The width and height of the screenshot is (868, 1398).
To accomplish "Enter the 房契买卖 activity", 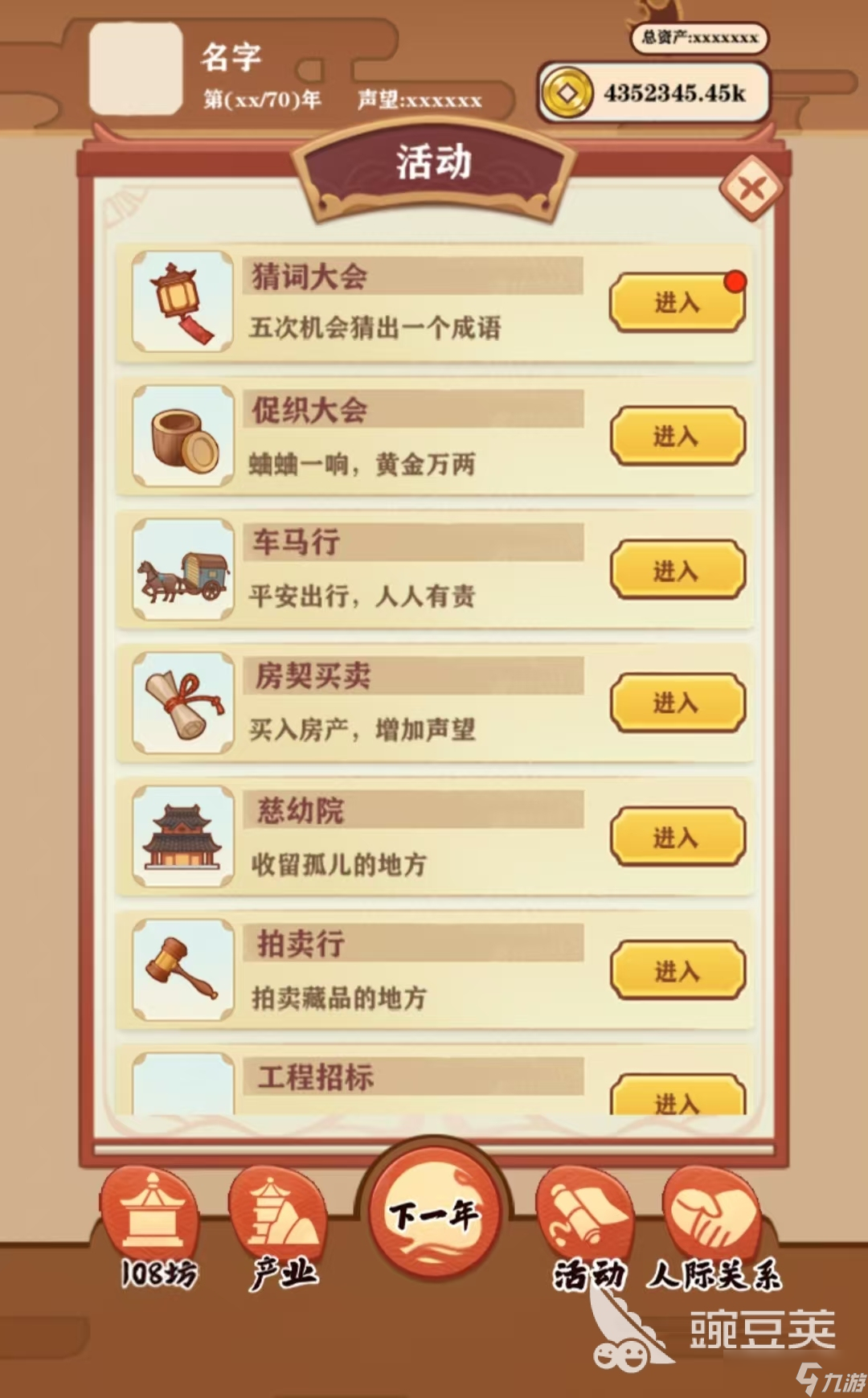I will (x=677, y=703).
